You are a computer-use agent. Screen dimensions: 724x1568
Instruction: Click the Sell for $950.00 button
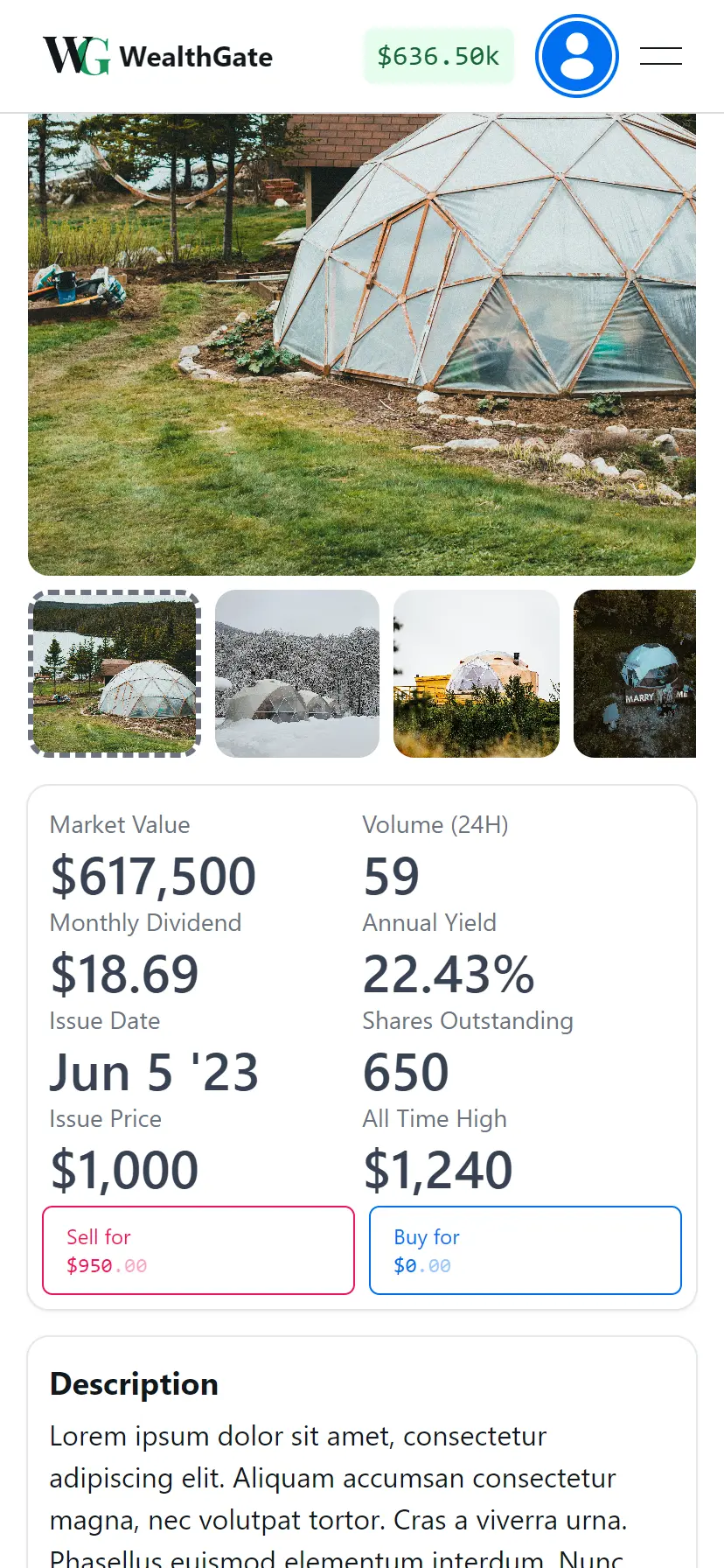198,1249
